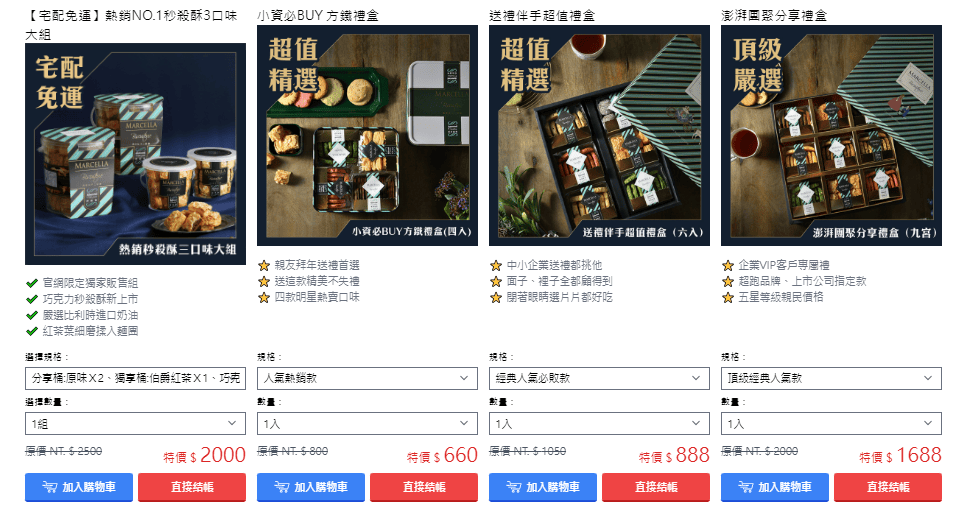The height and width of the screenshot is (512, 970).
Task: Expand the 人氣熱銷款 spec dropdown
Action: (367, 378)
